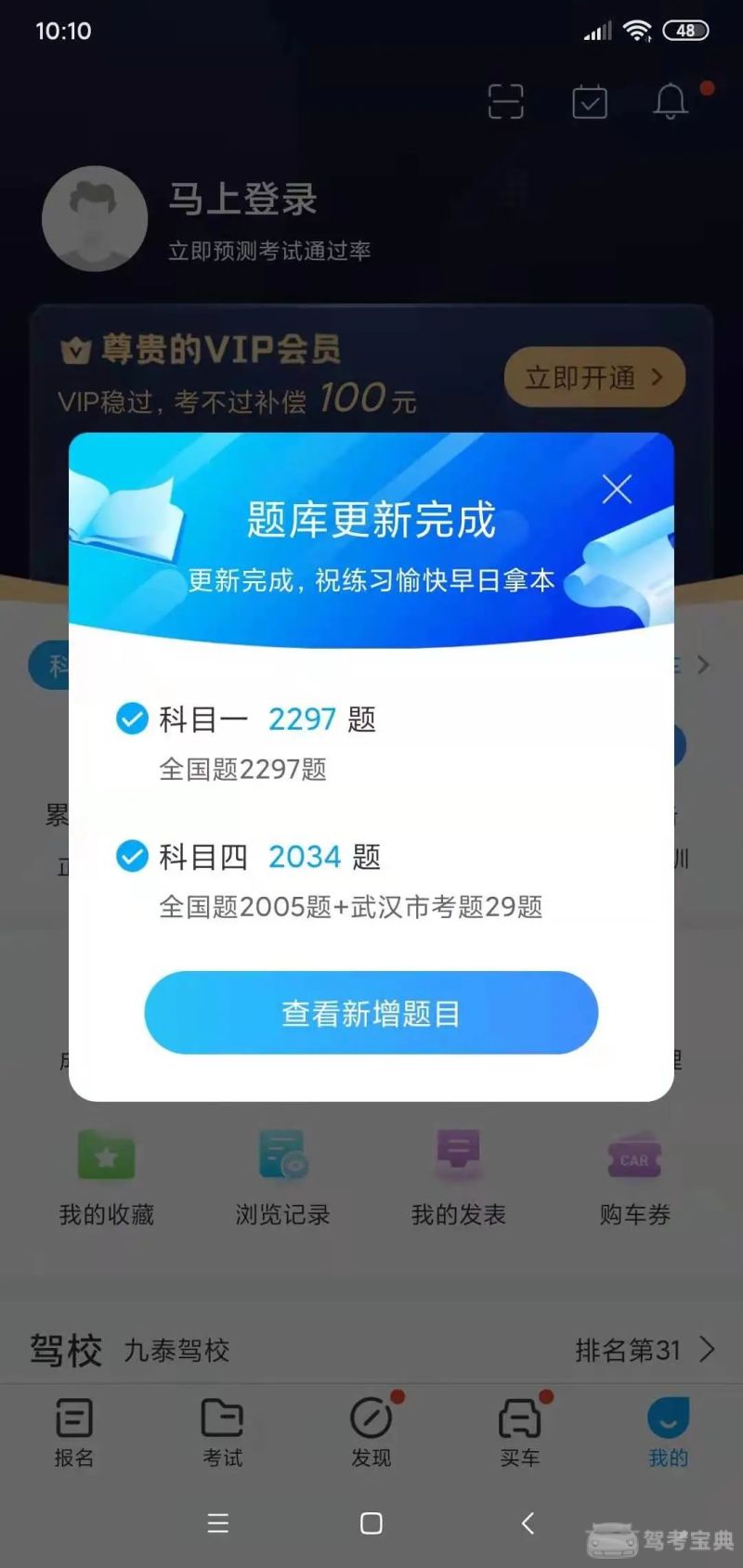Open the calendar check-in icon
The height and width of the screenshot is (1568, 743).
click(589, 101)
